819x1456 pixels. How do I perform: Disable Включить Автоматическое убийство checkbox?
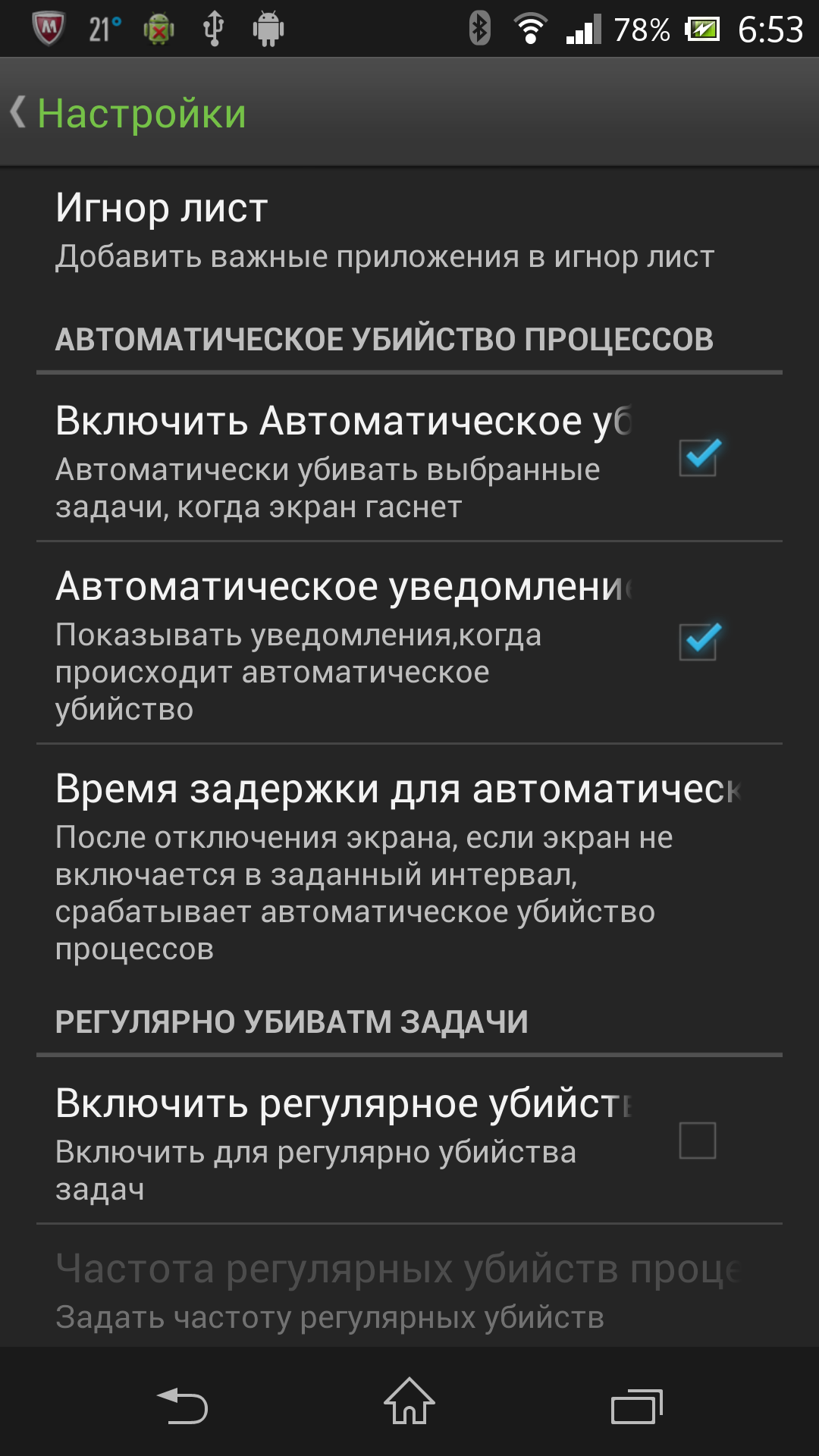click(x=698, y=457)
